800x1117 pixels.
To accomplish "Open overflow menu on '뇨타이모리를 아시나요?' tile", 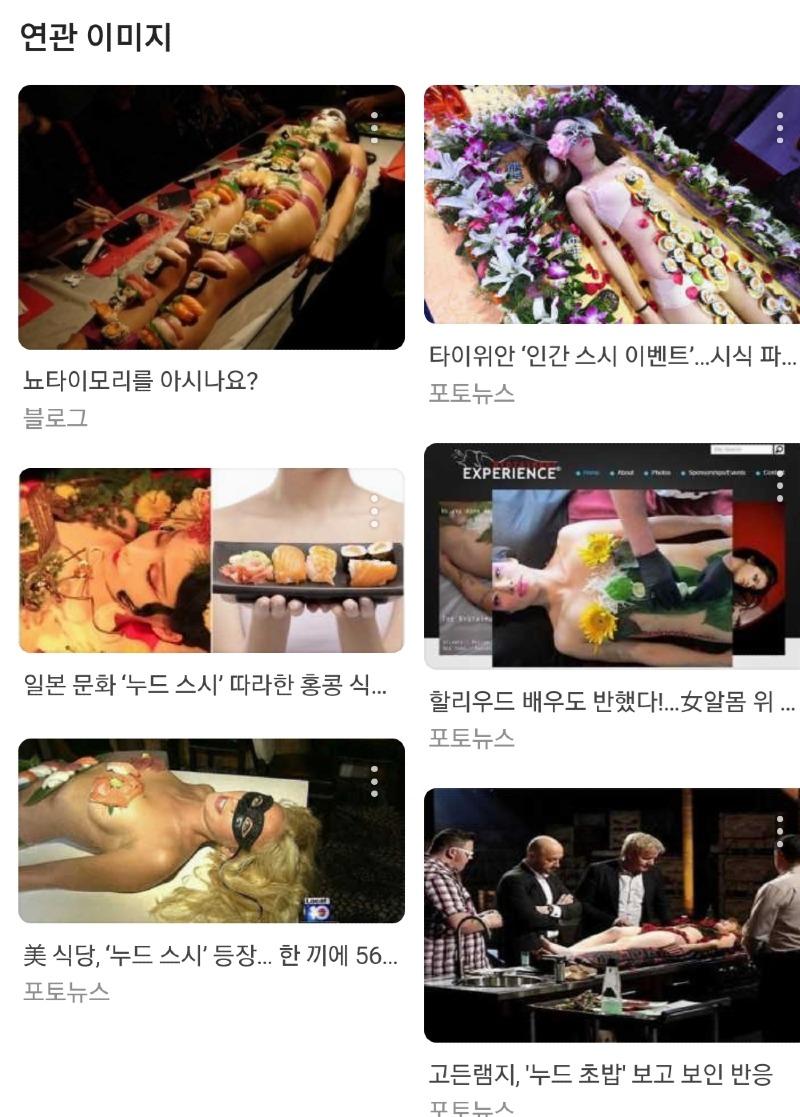I will click(375, 127).
